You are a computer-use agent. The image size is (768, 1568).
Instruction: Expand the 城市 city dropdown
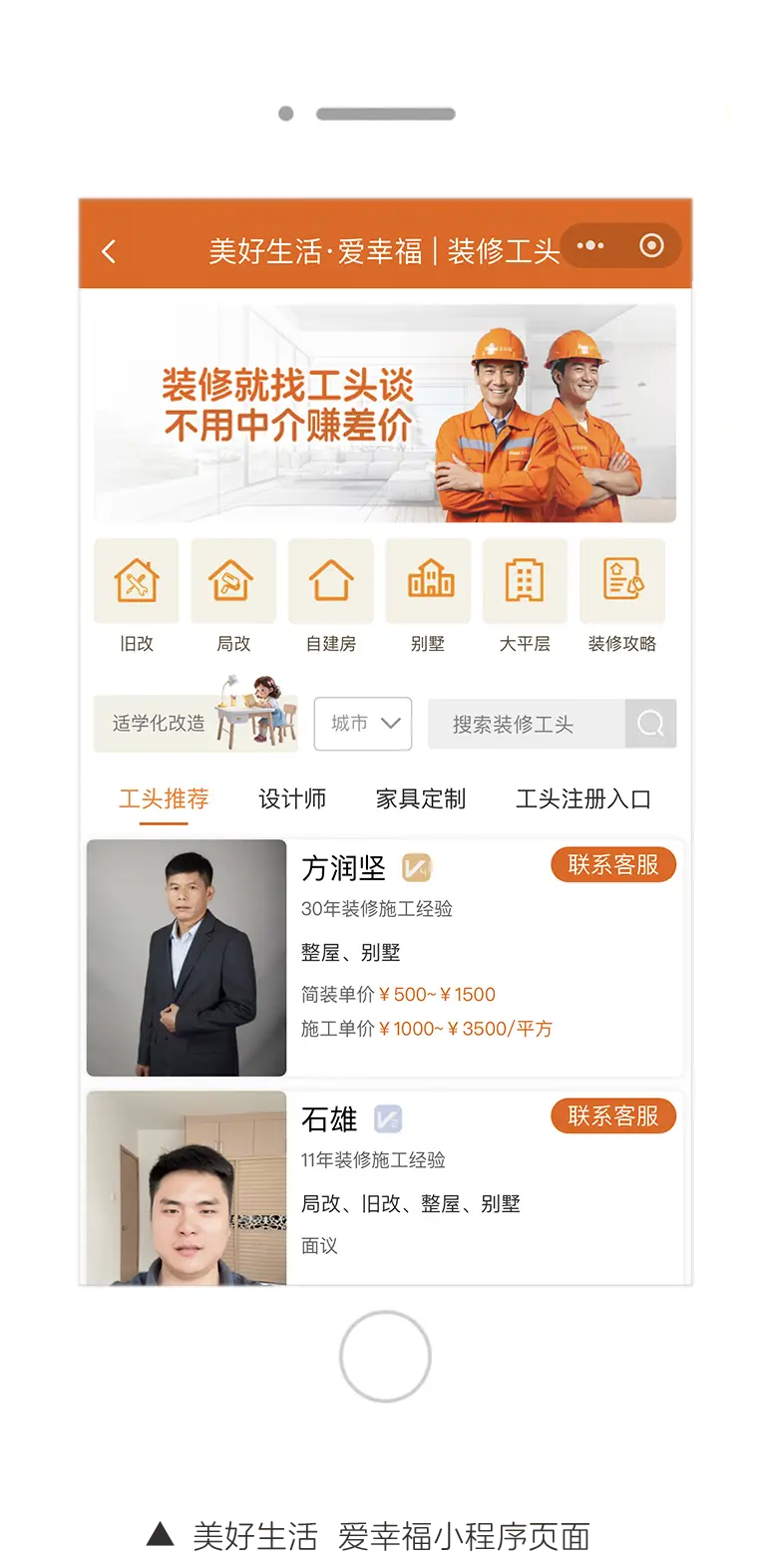point(363,724)
